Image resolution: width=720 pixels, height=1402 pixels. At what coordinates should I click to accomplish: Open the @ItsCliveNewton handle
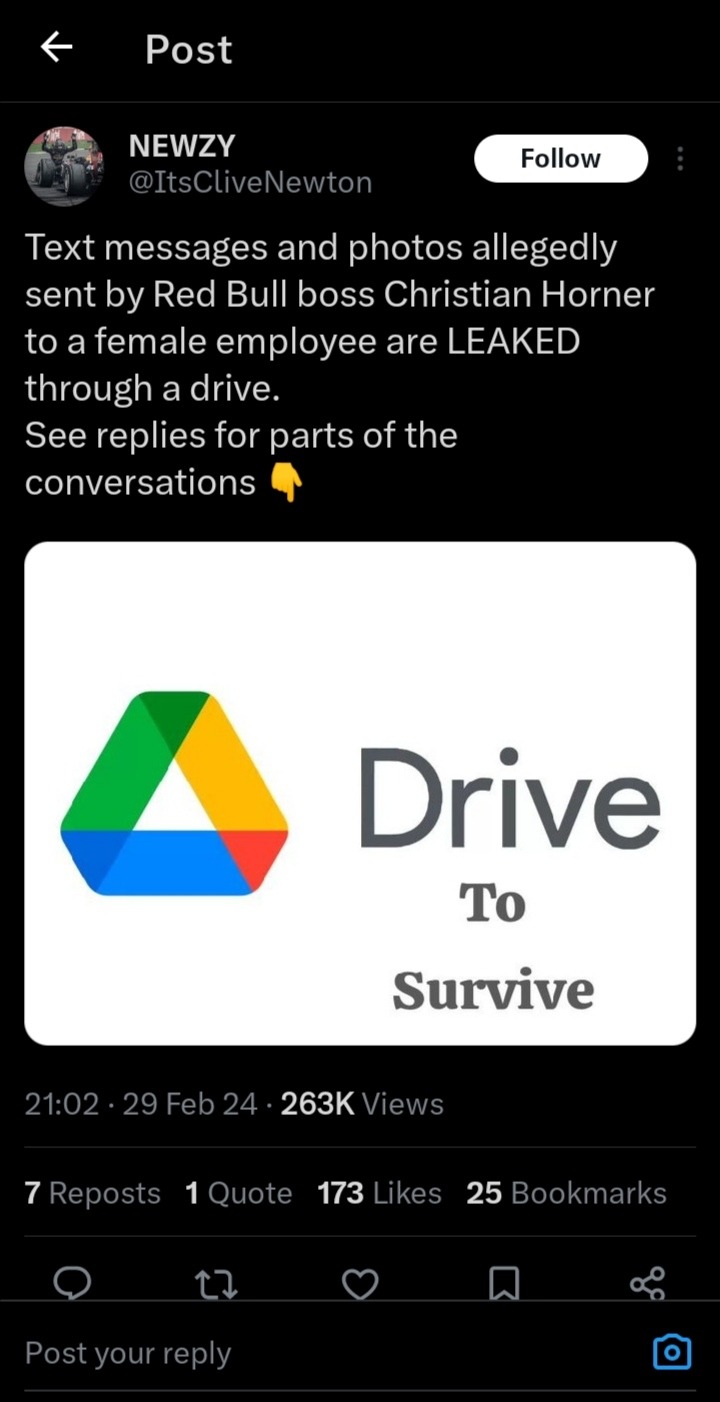point(250,182)
